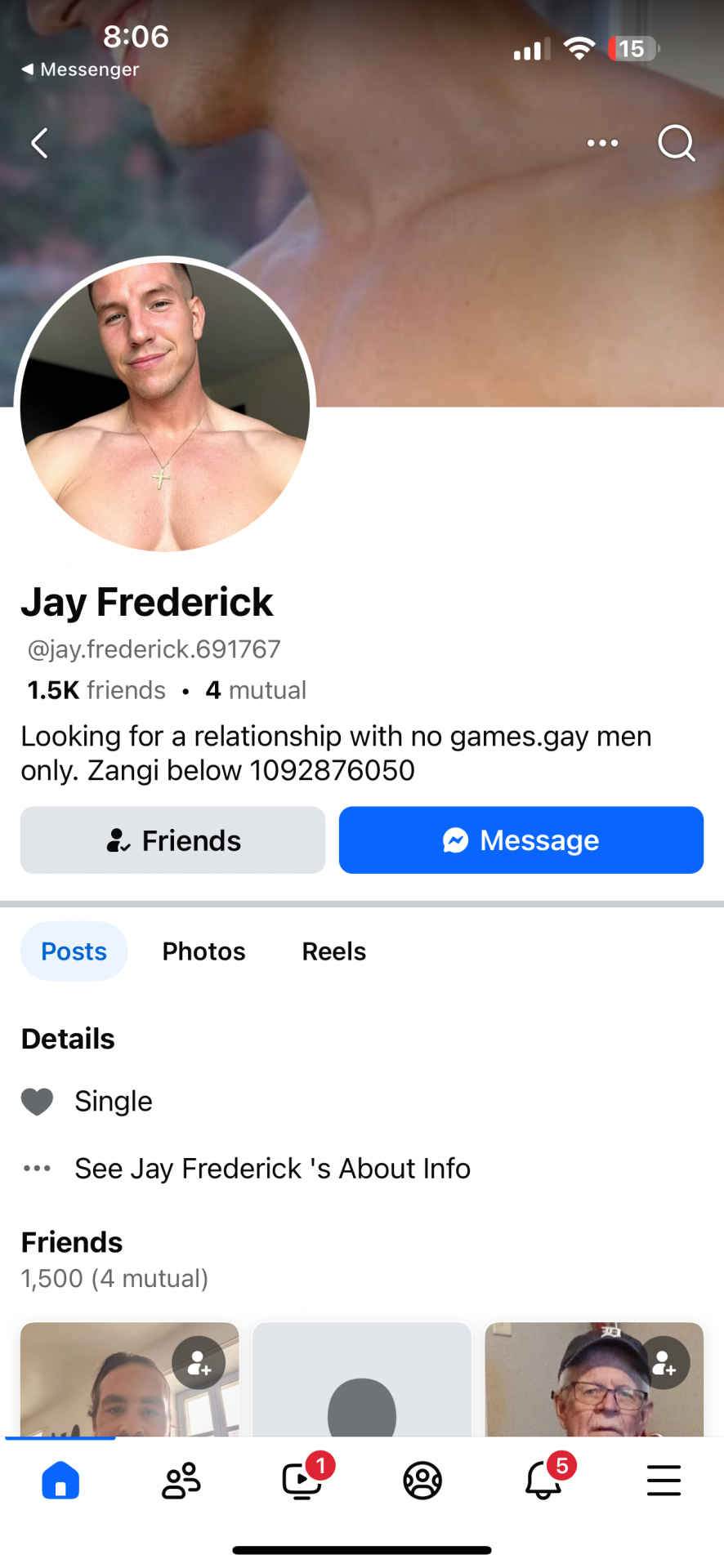Viewport: 724px width, 1568px height.
Task: Open the three-dot more options menu
Action: pos(602,143)
